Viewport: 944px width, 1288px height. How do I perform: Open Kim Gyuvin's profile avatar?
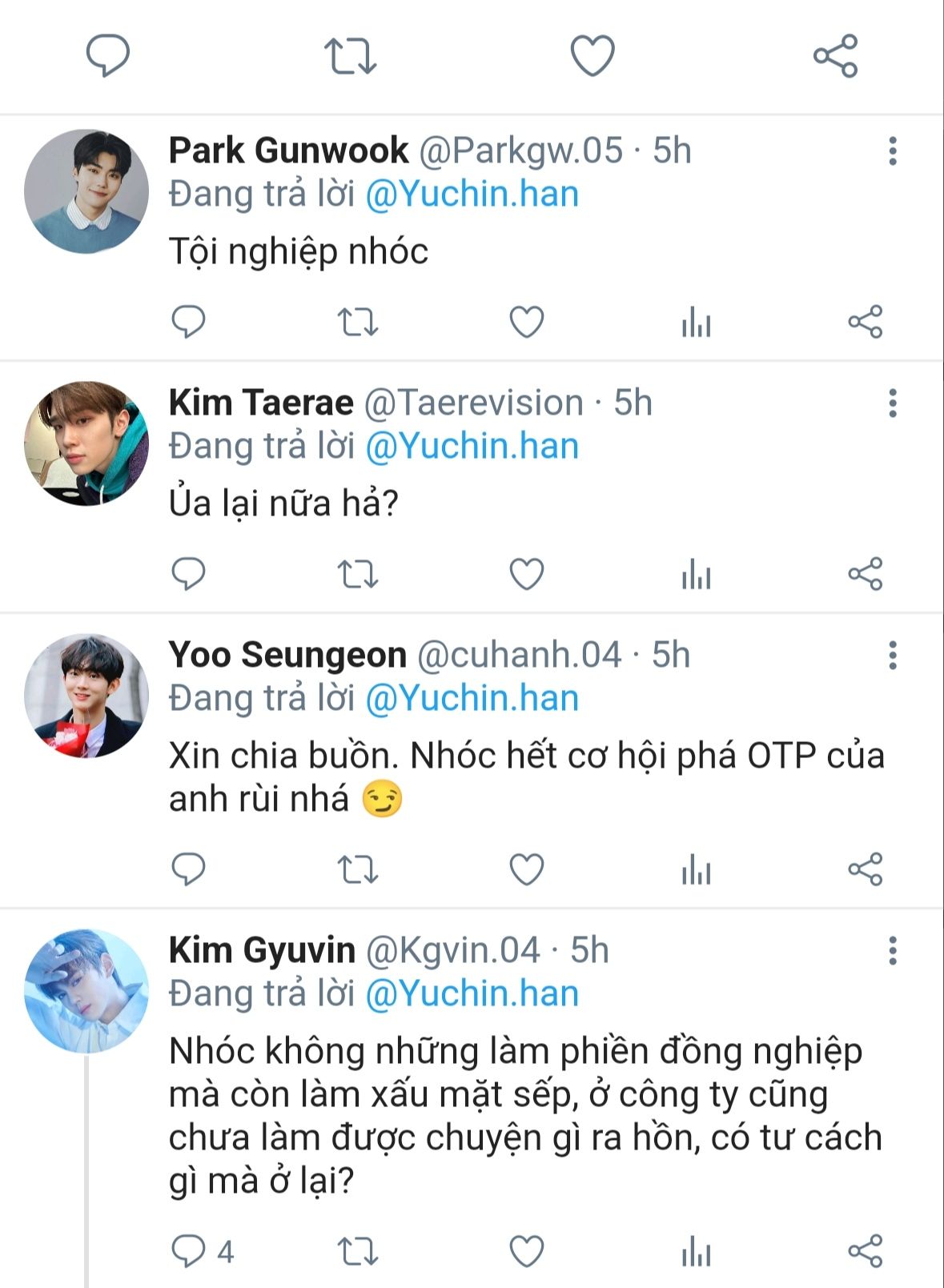tap(86, 991)
